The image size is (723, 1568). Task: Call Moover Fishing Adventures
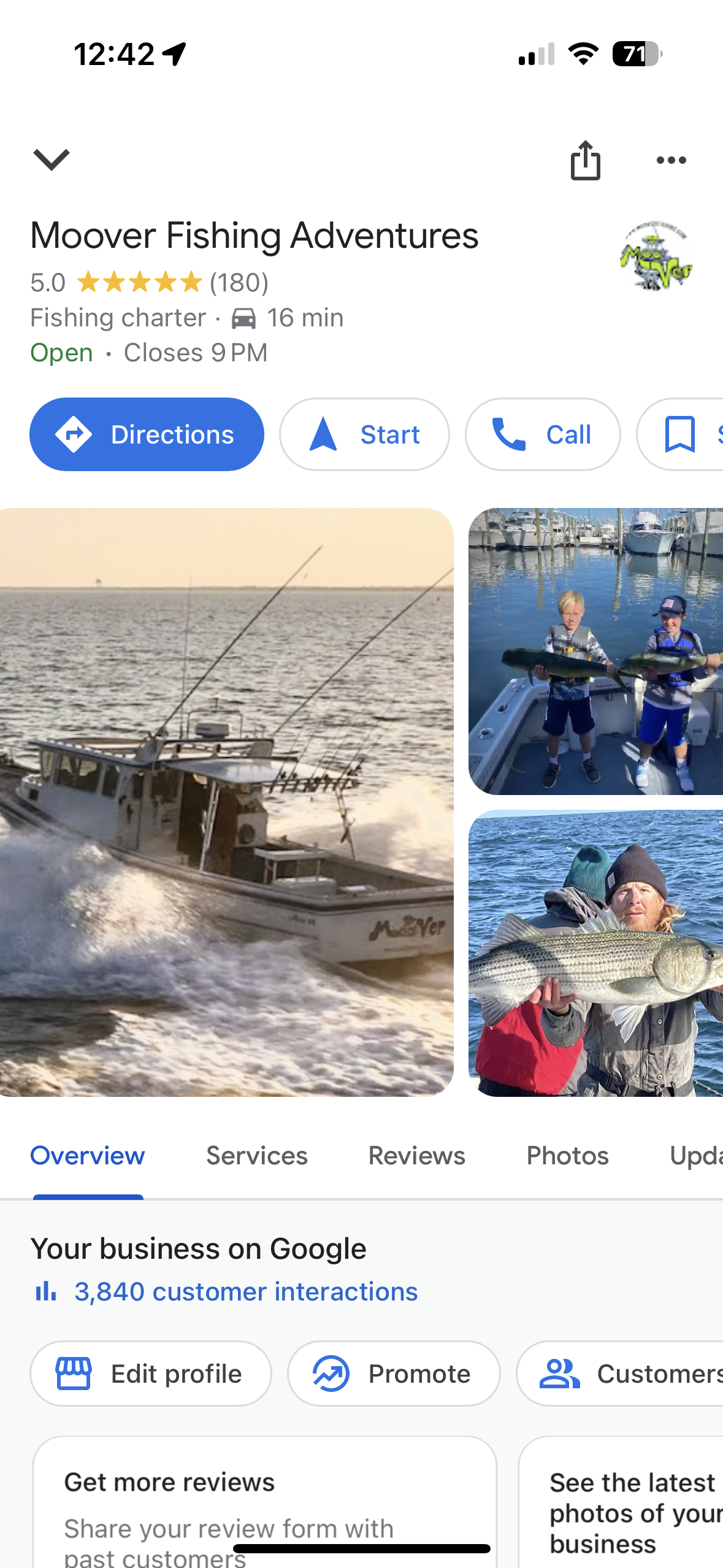543,434
